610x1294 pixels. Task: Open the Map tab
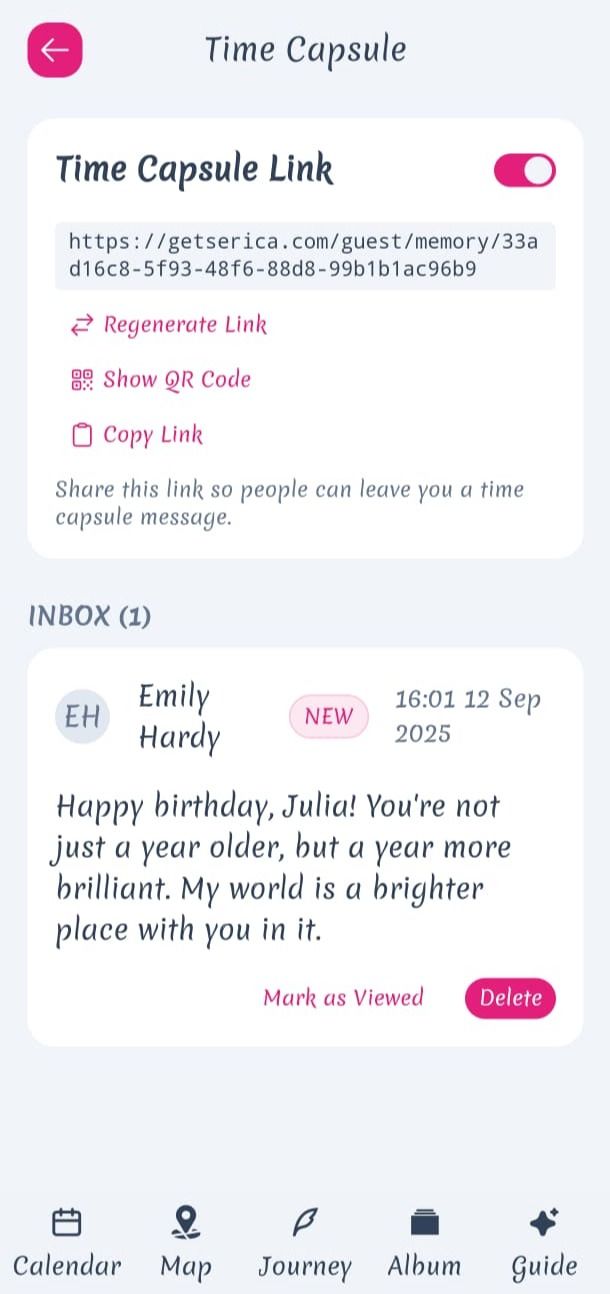coord(186,1243)
